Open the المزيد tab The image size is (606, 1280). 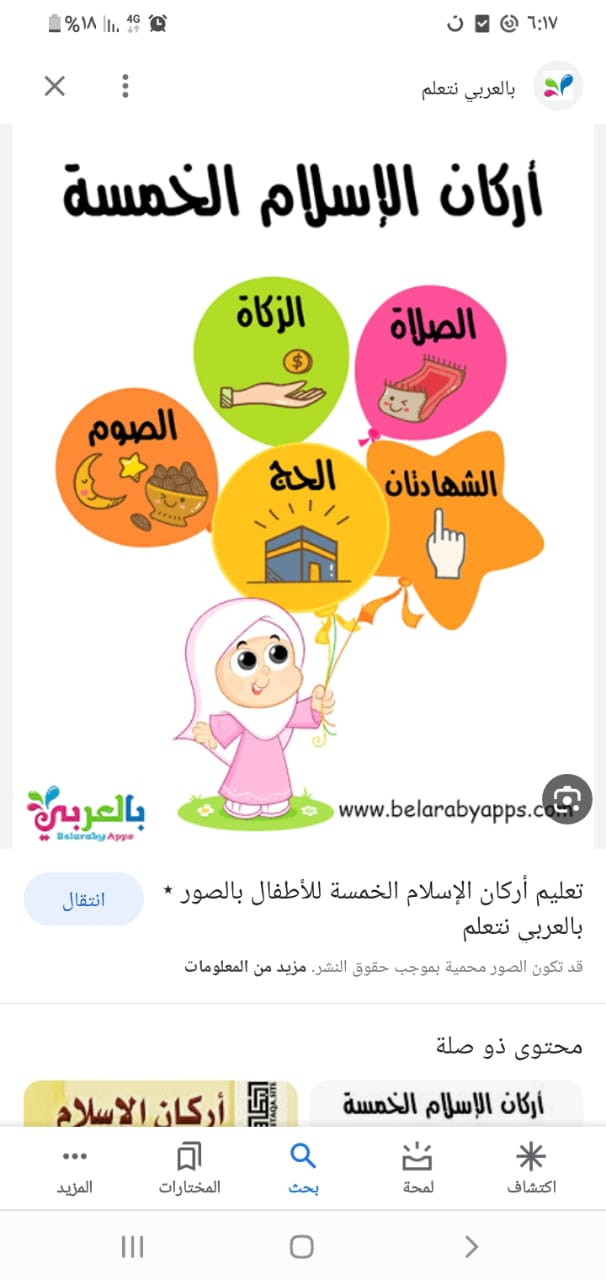point(75,1170)
